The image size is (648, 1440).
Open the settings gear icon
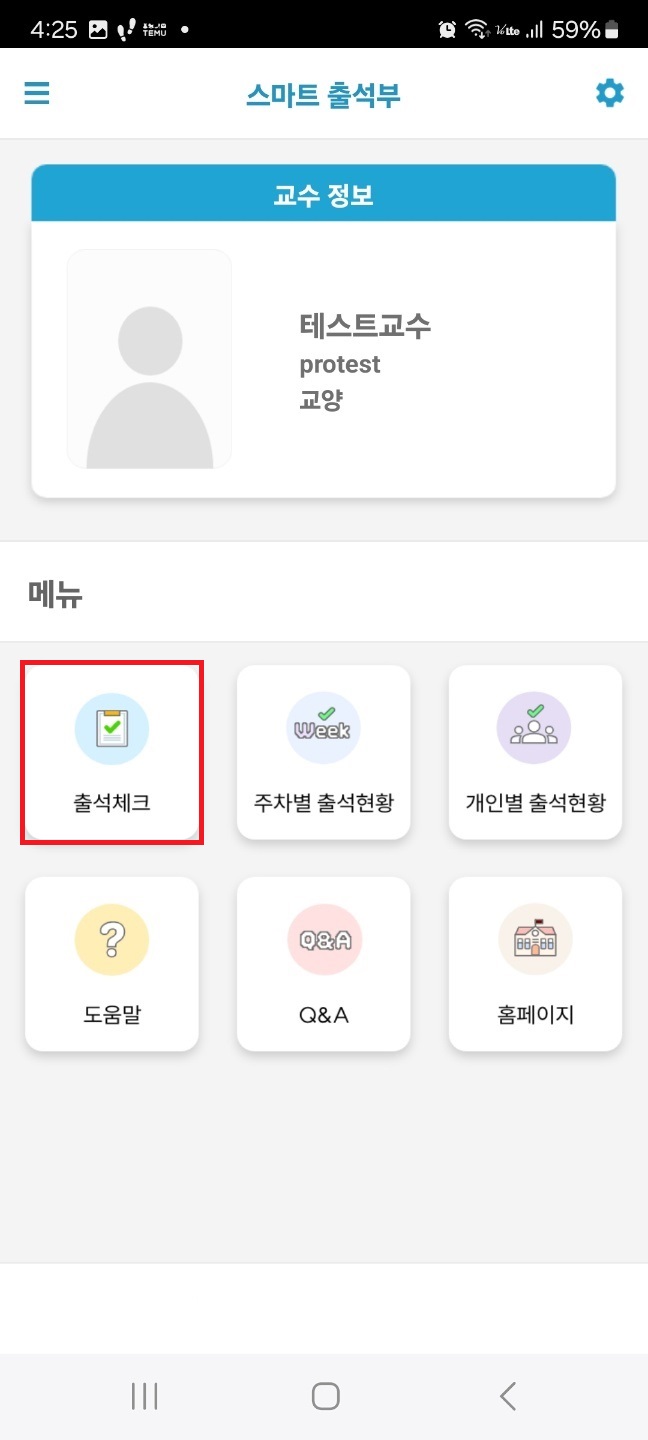coord(610,93)
